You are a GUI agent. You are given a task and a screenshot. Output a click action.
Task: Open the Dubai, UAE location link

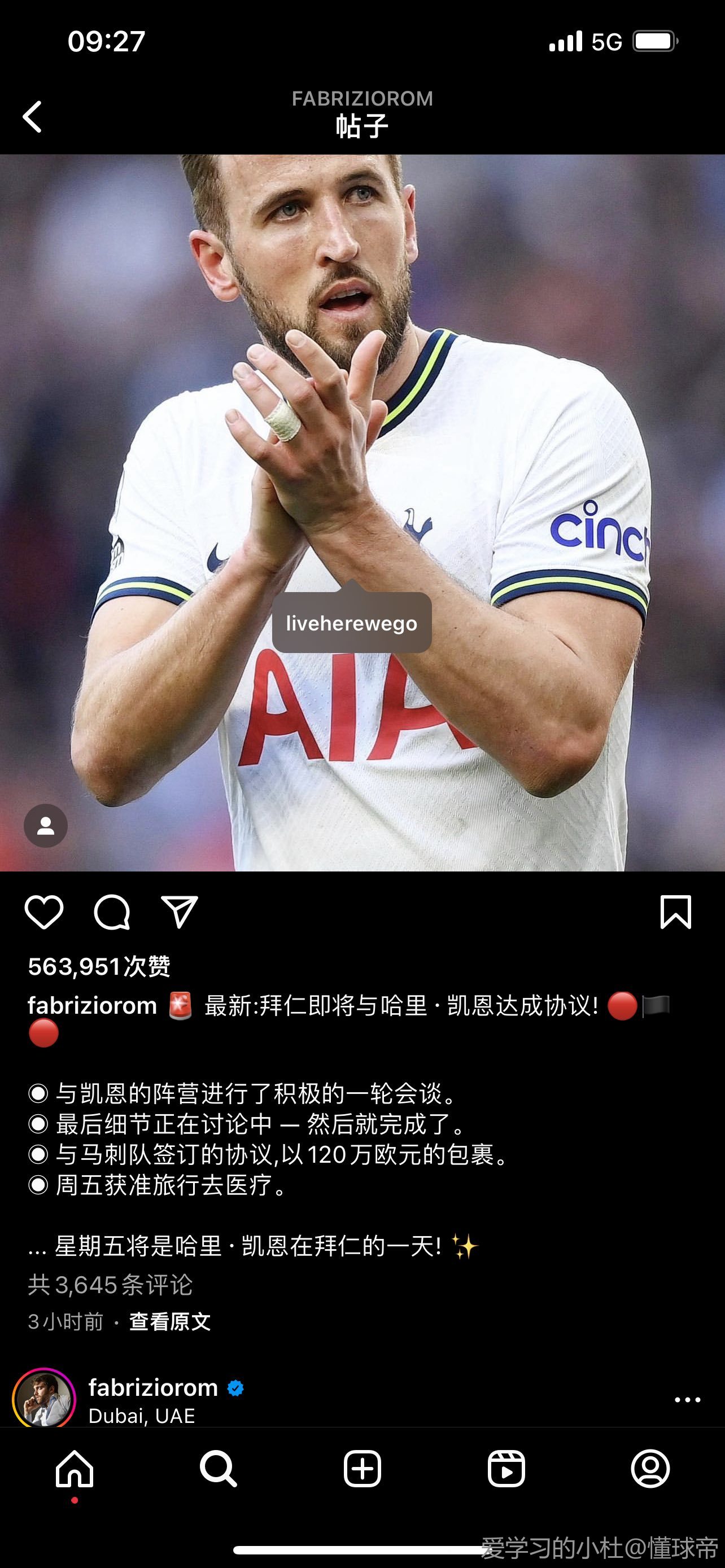[x=142, y=1416]
